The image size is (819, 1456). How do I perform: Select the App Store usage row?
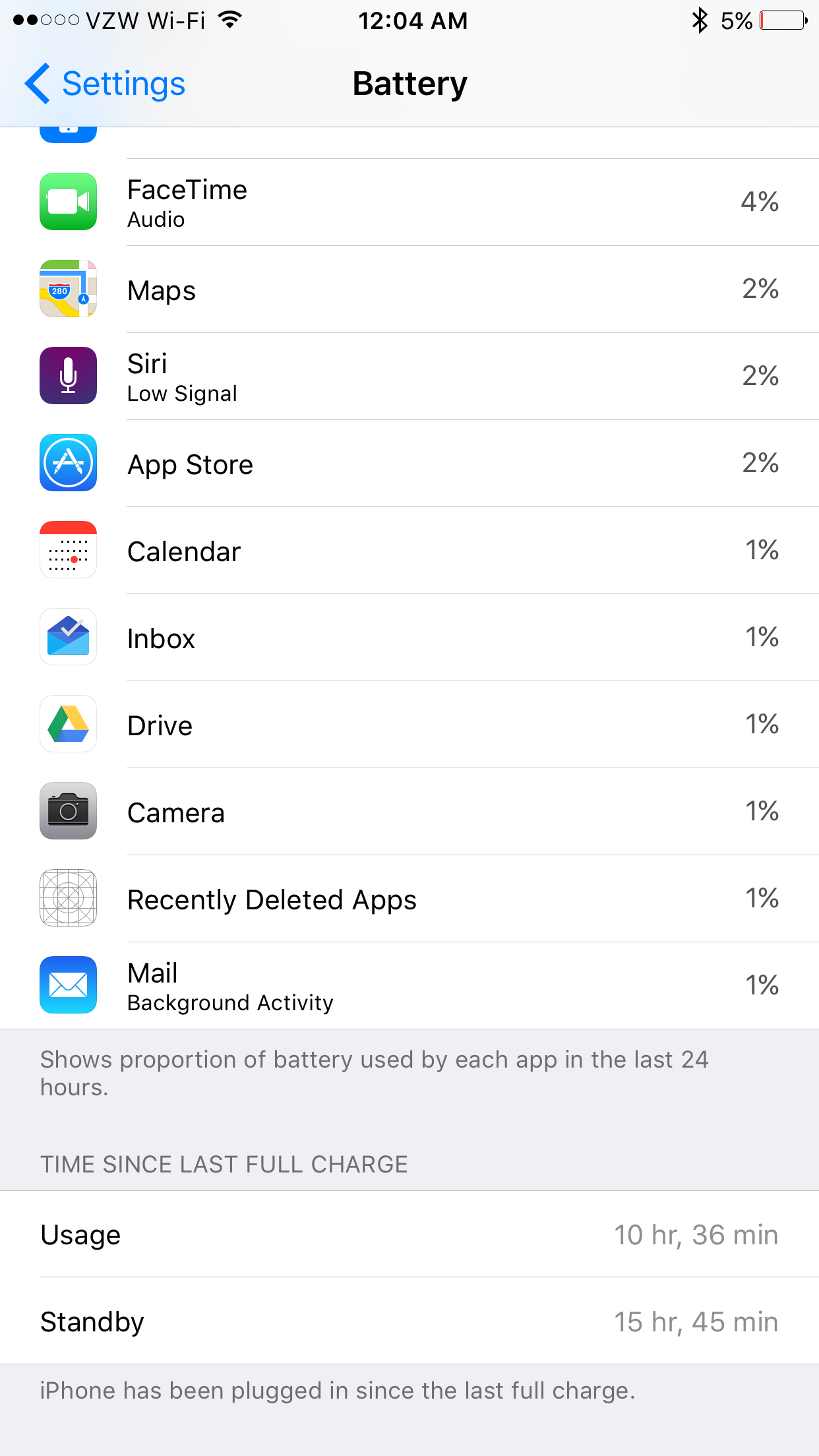tap(409, 464)
